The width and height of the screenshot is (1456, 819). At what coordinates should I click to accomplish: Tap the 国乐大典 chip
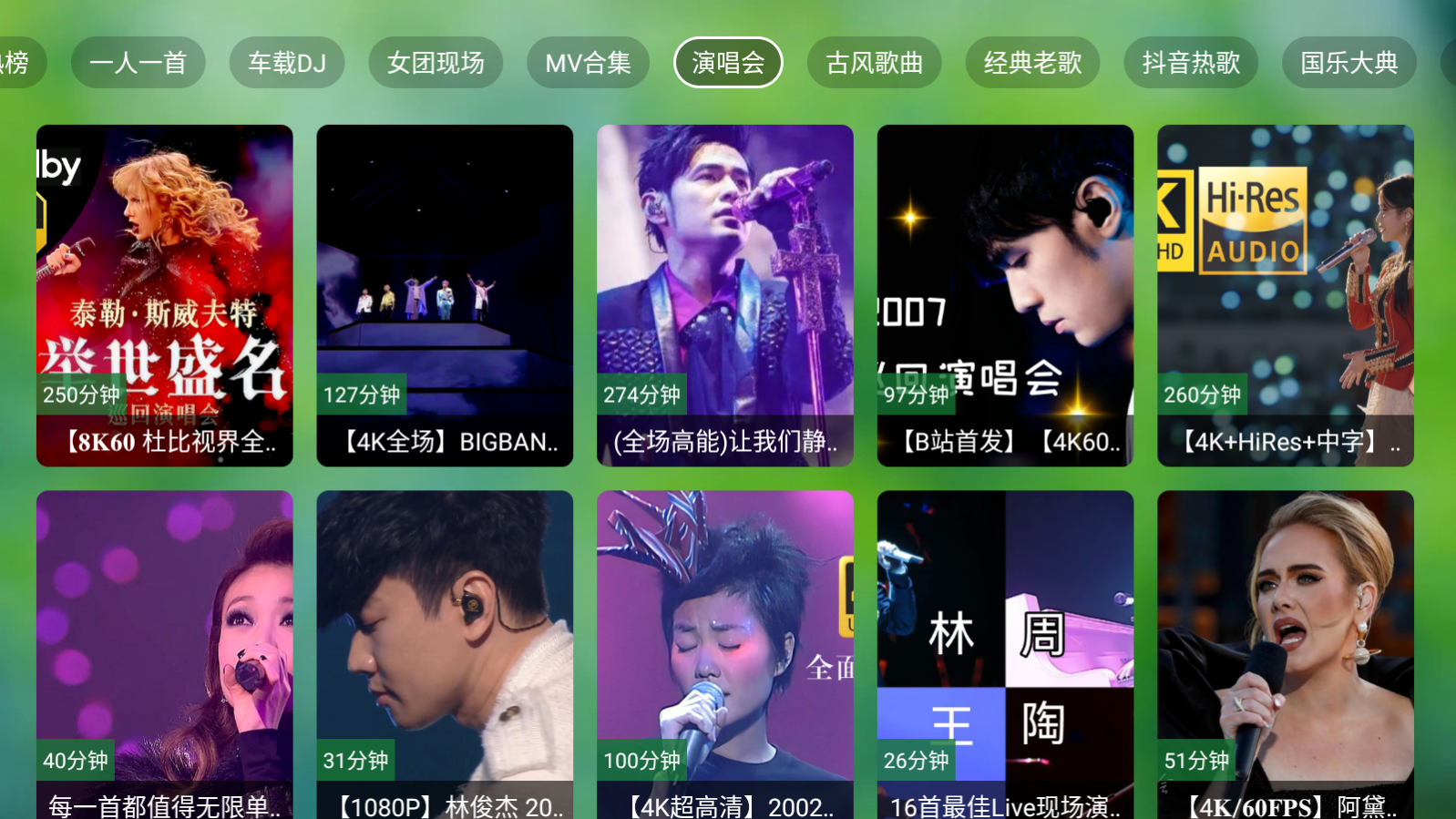1348,63
